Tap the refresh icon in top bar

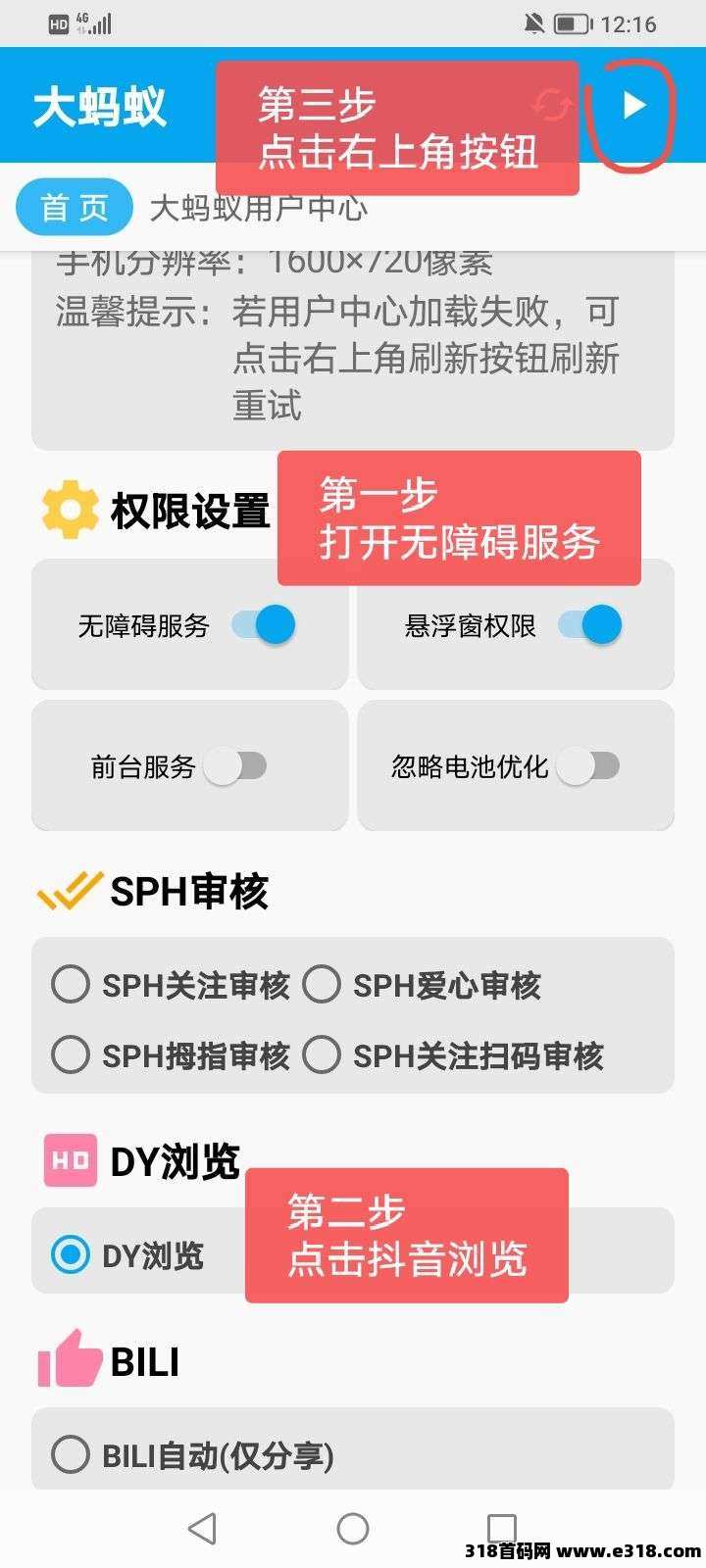552,105
